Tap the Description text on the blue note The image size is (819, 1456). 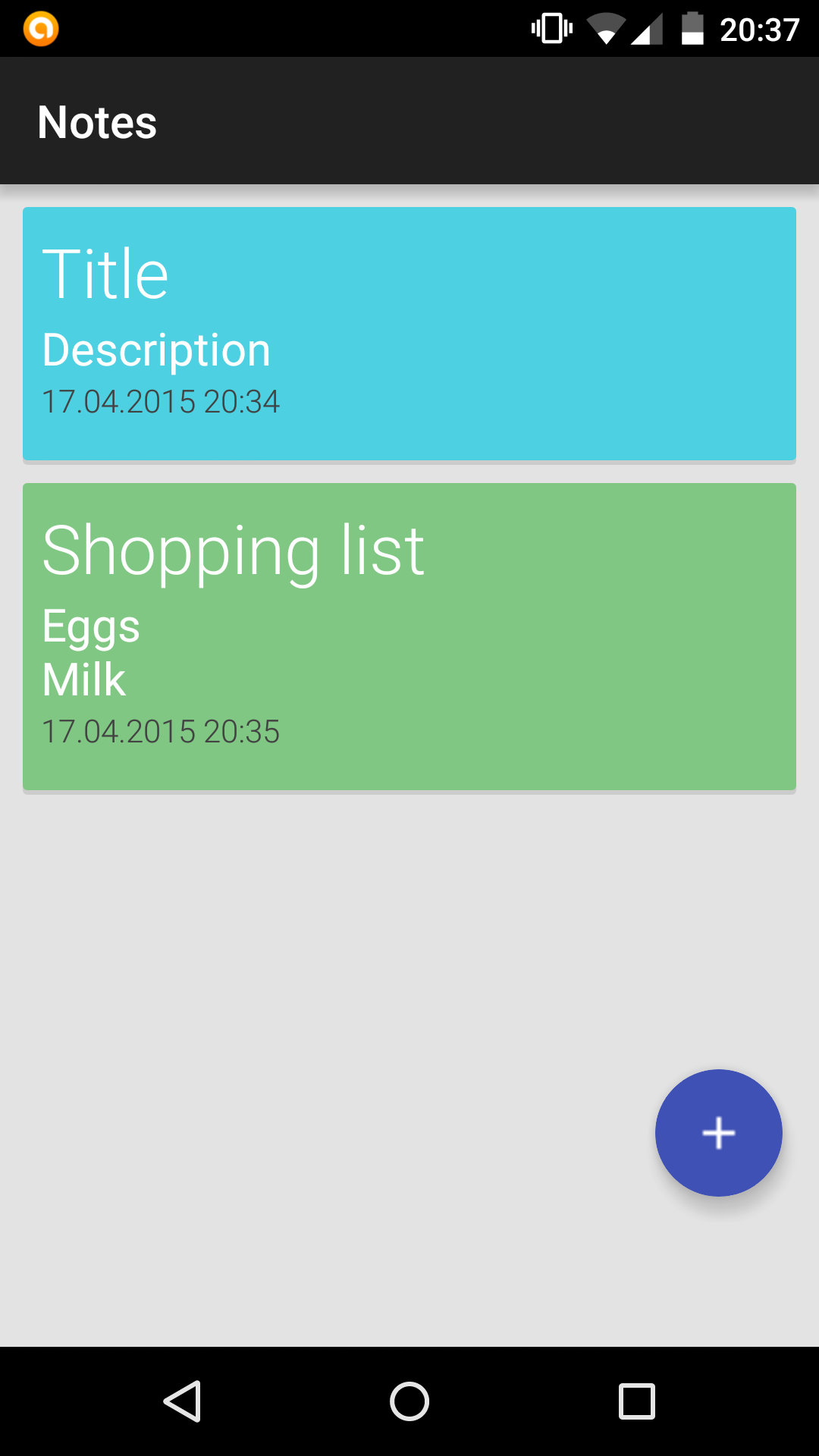(x=157, y=350)
